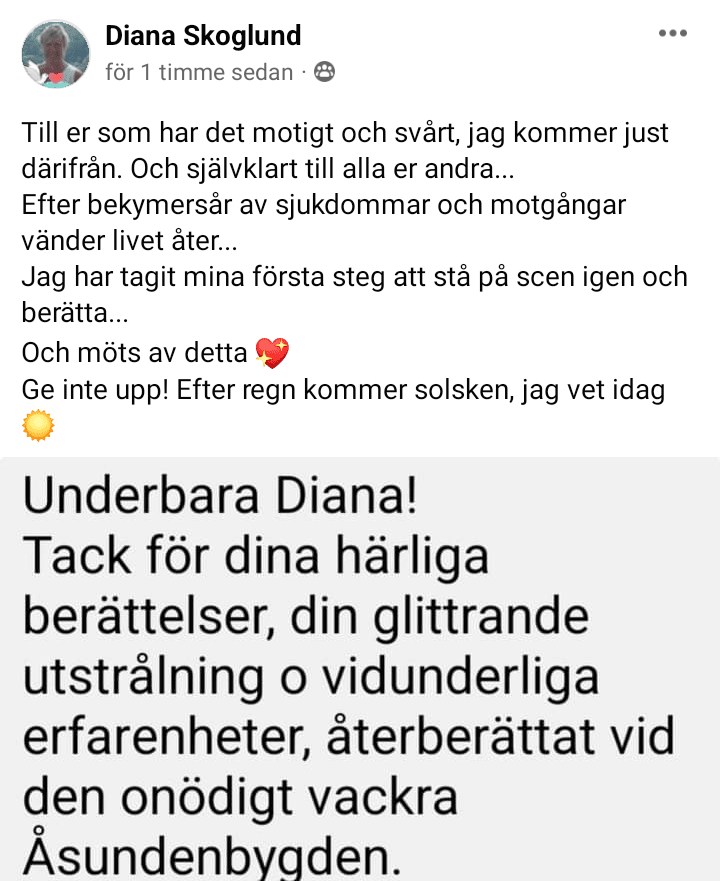The width and height of the screenshot is (720, 881).
Task: View the post's audience privacy icon
Action: point(325,72)
